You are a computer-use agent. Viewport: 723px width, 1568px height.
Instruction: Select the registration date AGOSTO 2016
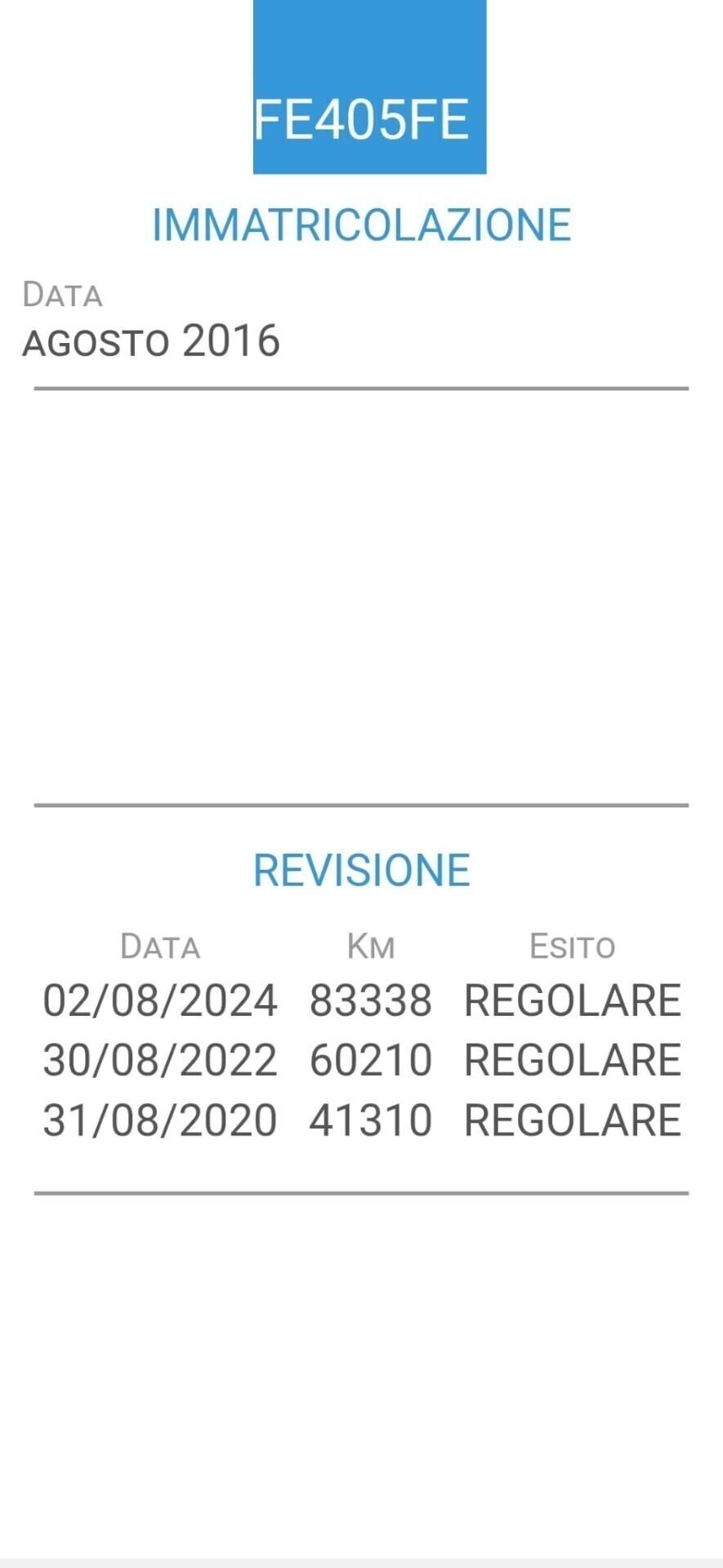pos(150,341)
